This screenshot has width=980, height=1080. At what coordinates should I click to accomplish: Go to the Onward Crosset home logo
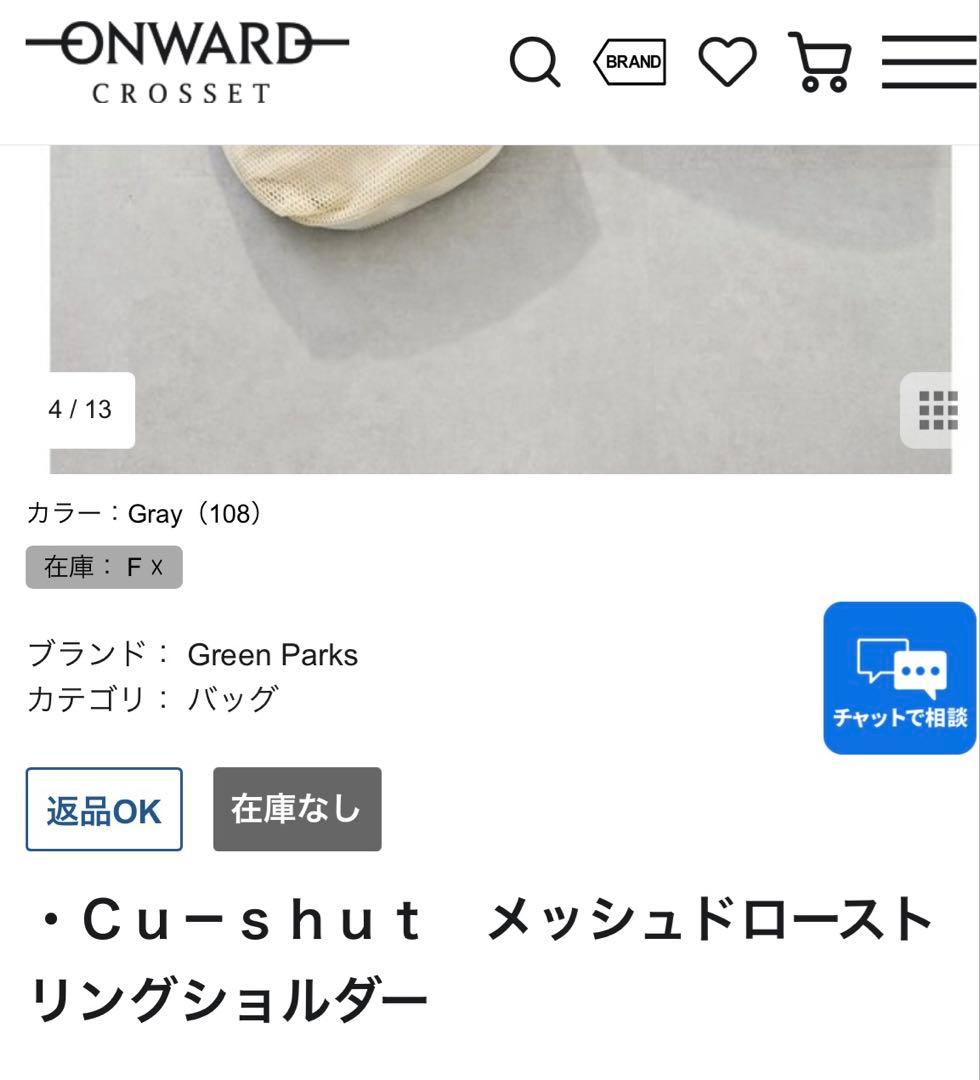tap(187, 62)
